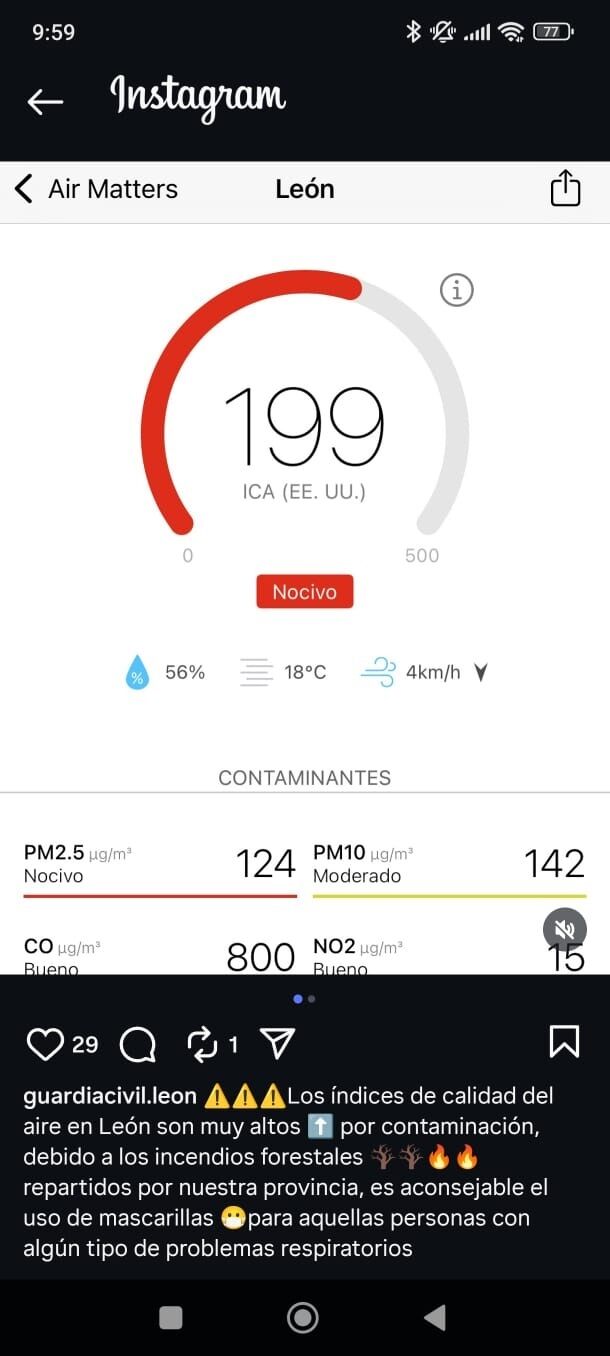
Task: Tap the system home button
Action: point(303,1318)
